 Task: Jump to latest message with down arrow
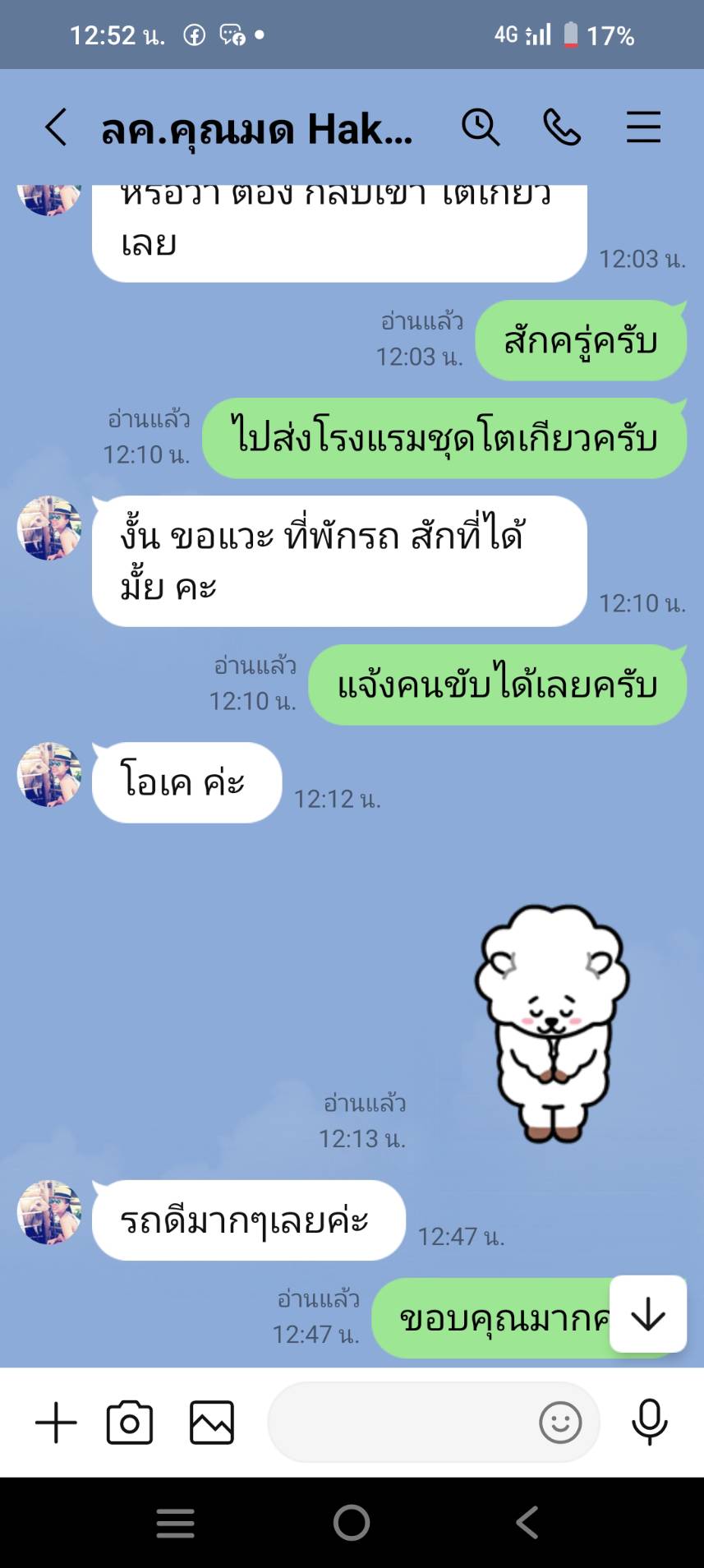click(647, 1313)
